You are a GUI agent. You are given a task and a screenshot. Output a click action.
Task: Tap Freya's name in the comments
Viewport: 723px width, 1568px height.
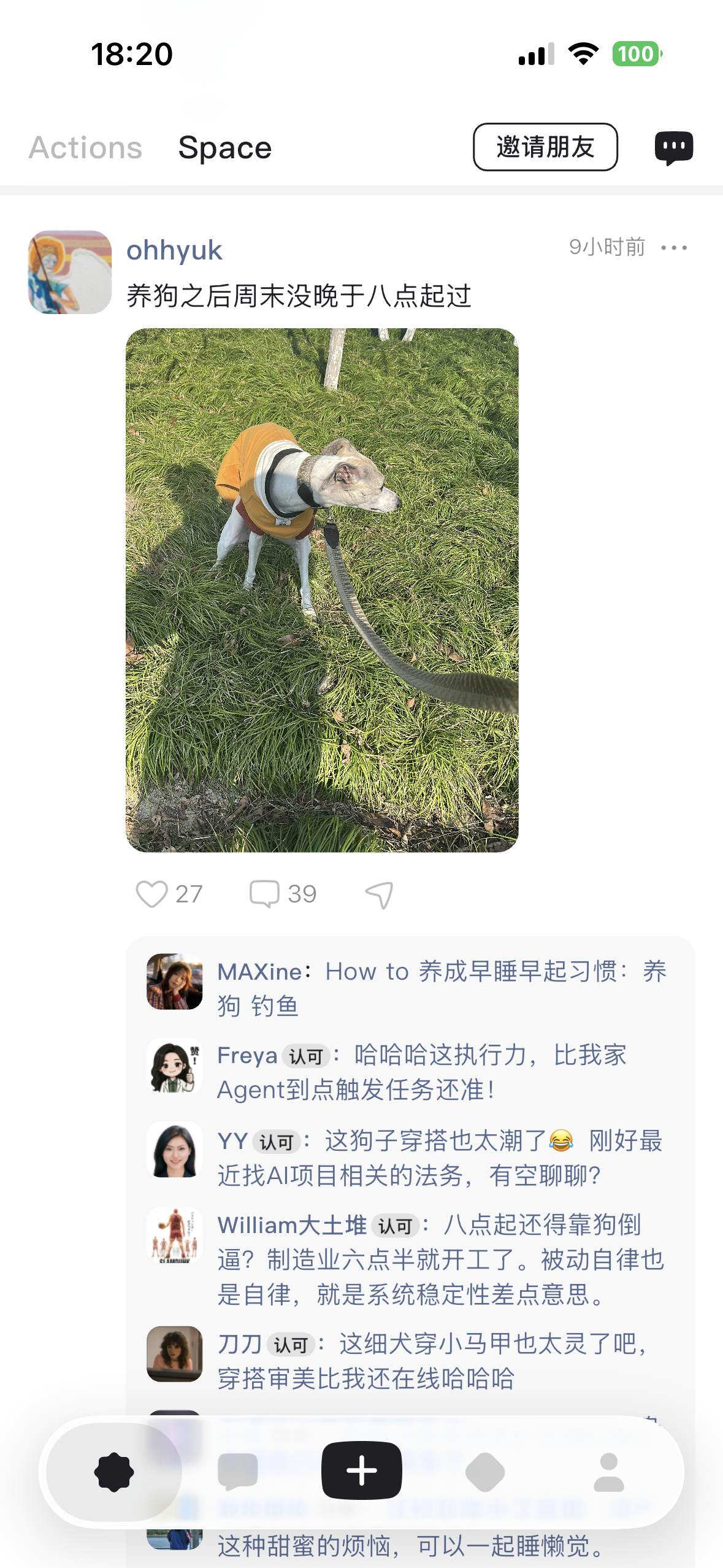click(x=247, y=1056)
